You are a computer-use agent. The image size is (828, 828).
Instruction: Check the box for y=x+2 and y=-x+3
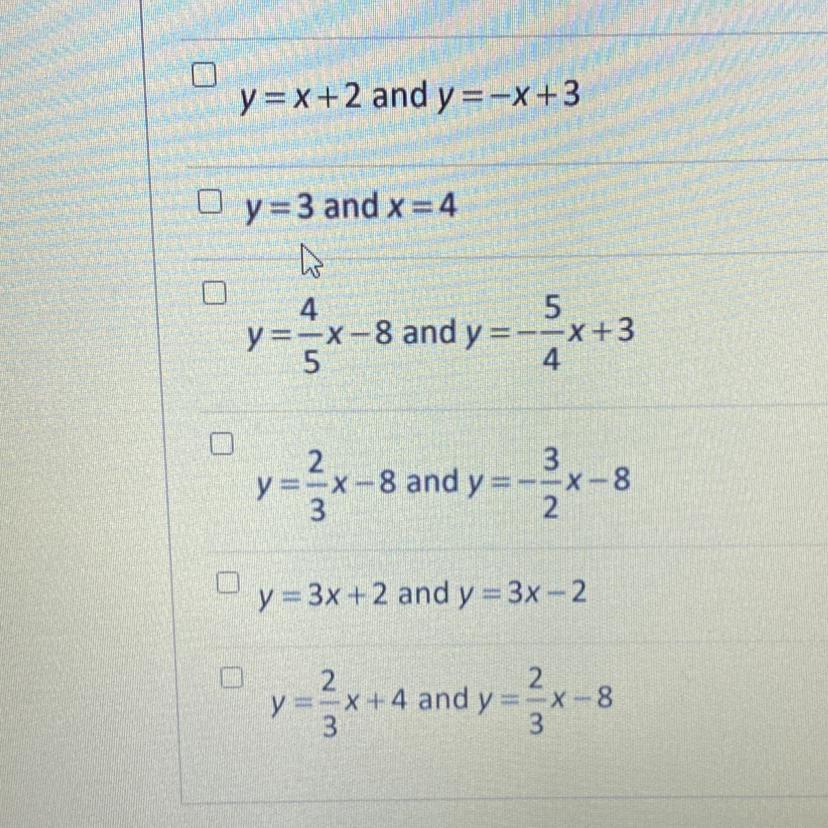[204, 77]
